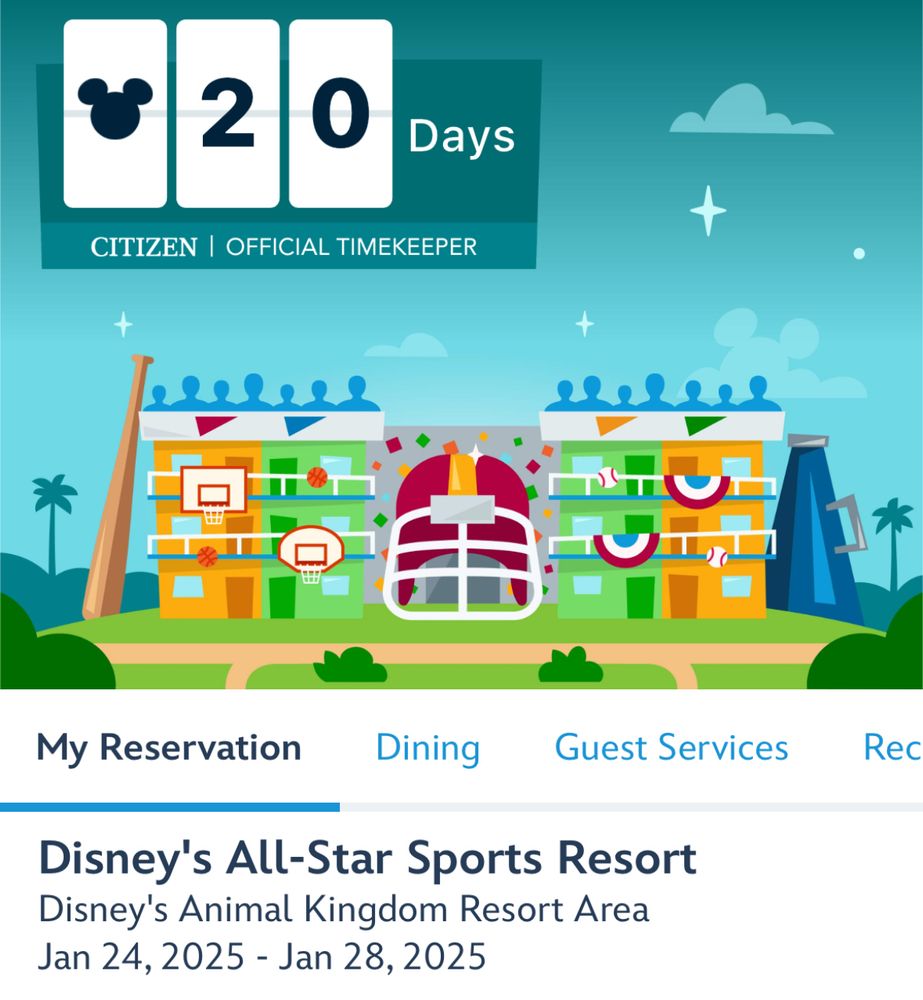Switch to the Dining tab
Viewport: 923px width, 1000px height.
coord(427,748)
